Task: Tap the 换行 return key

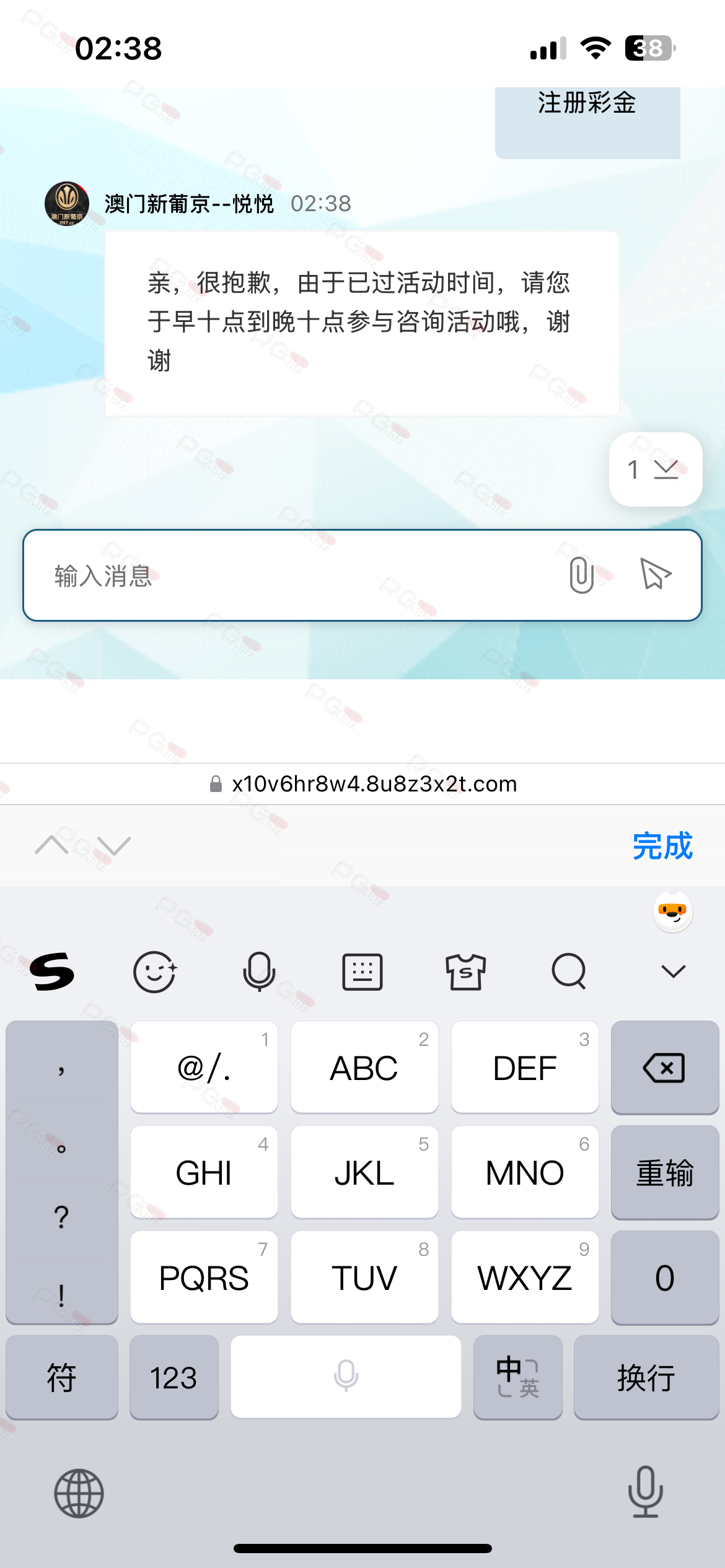Action: 646,1378
